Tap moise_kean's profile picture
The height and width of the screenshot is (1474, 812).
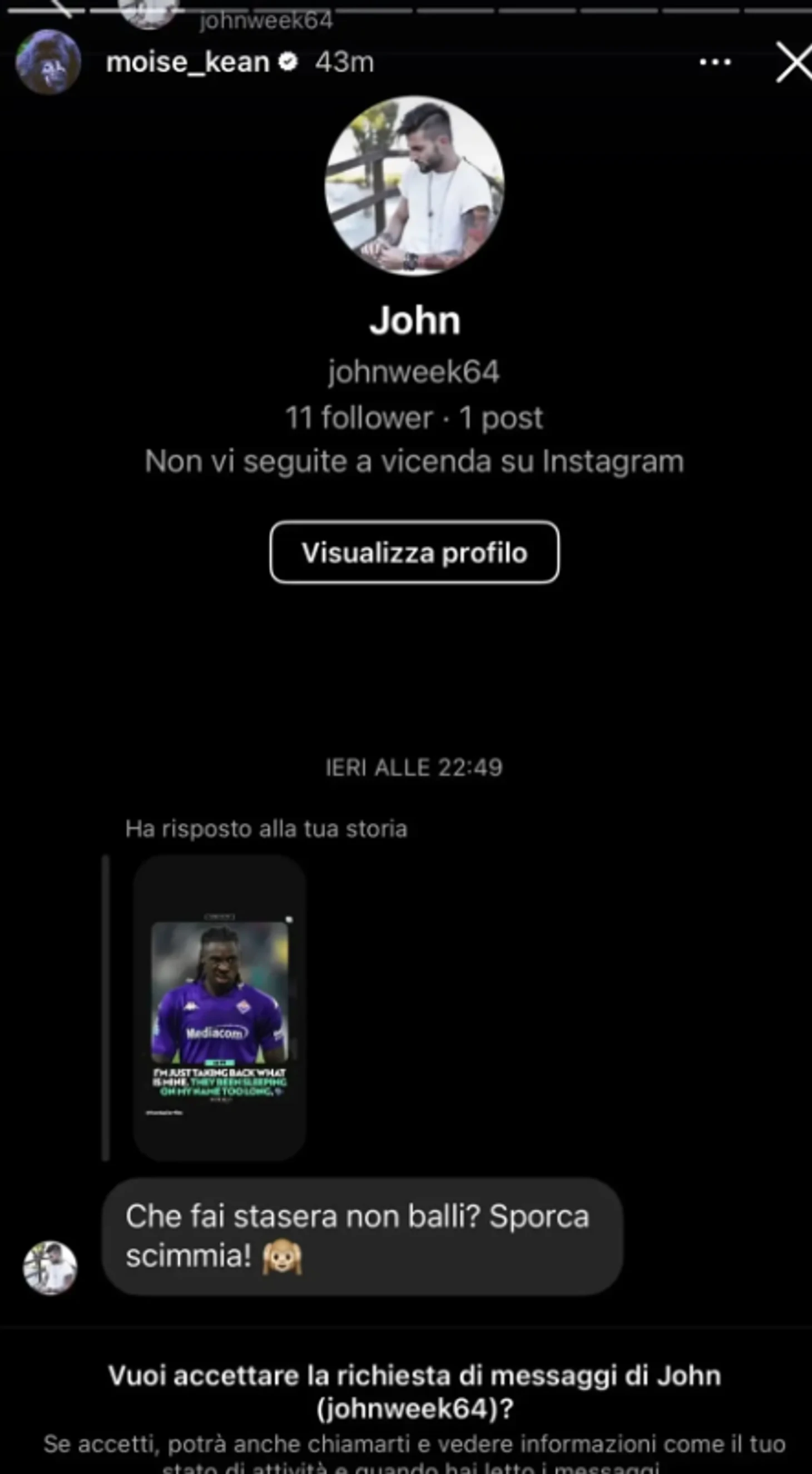48,62
